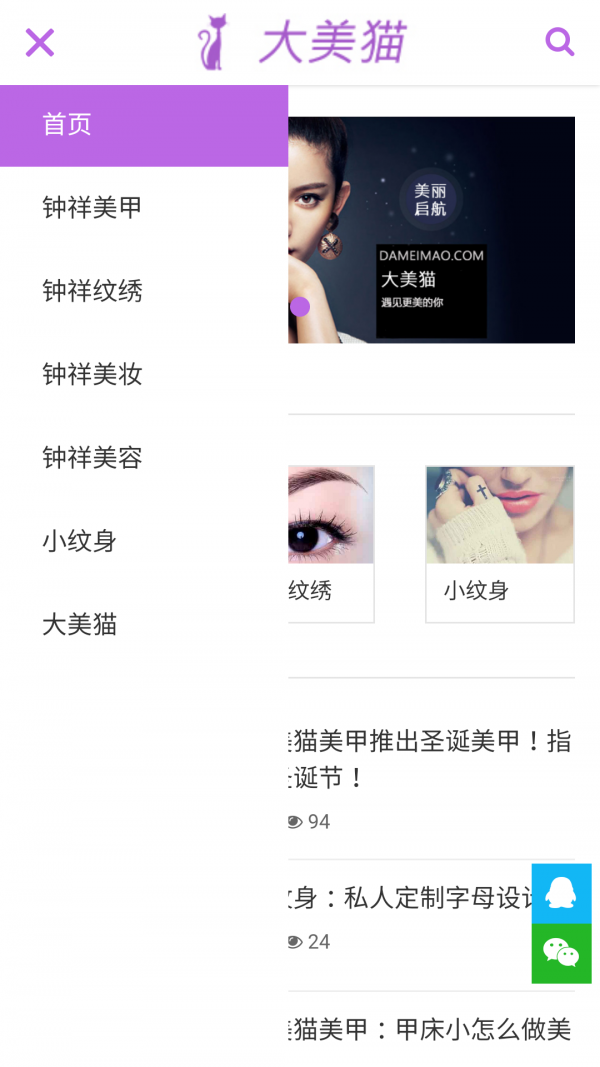
Task: Contact via the blue QQ button
Action: click(561, 893)
